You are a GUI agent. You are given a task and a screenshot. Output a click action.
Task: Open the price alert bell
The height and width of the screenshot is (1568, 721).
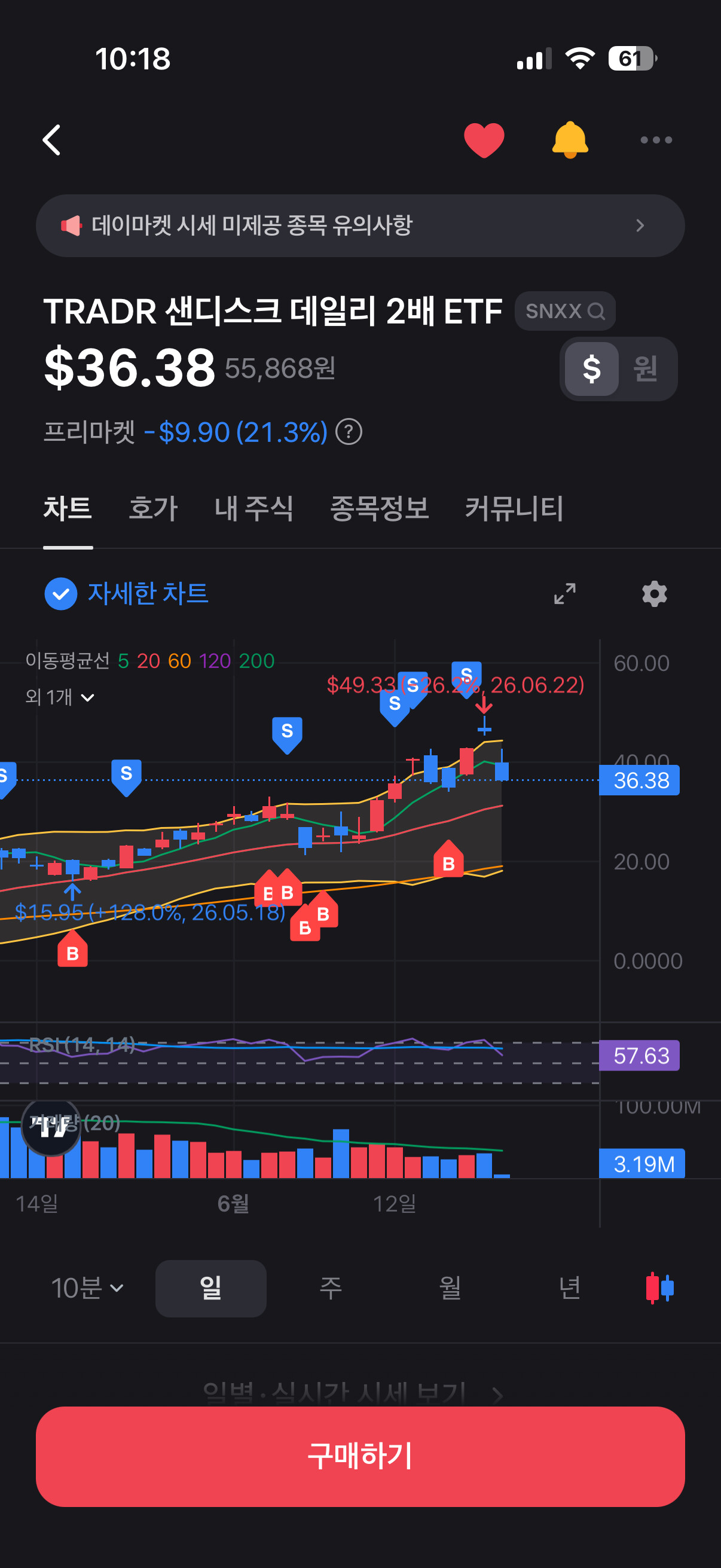(570, 140)
